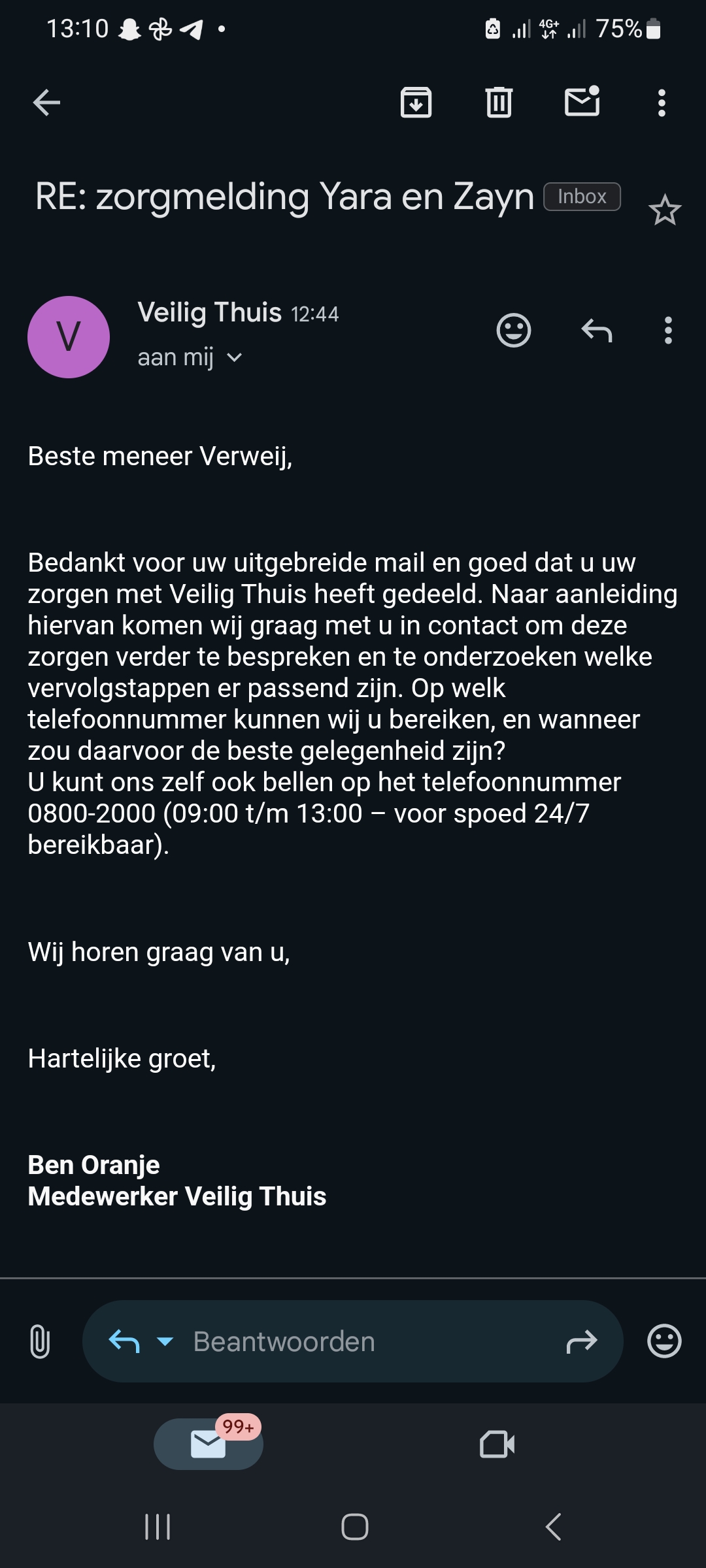Mark this email as unread
The image size is (706, 1568).
click(582, 102)
